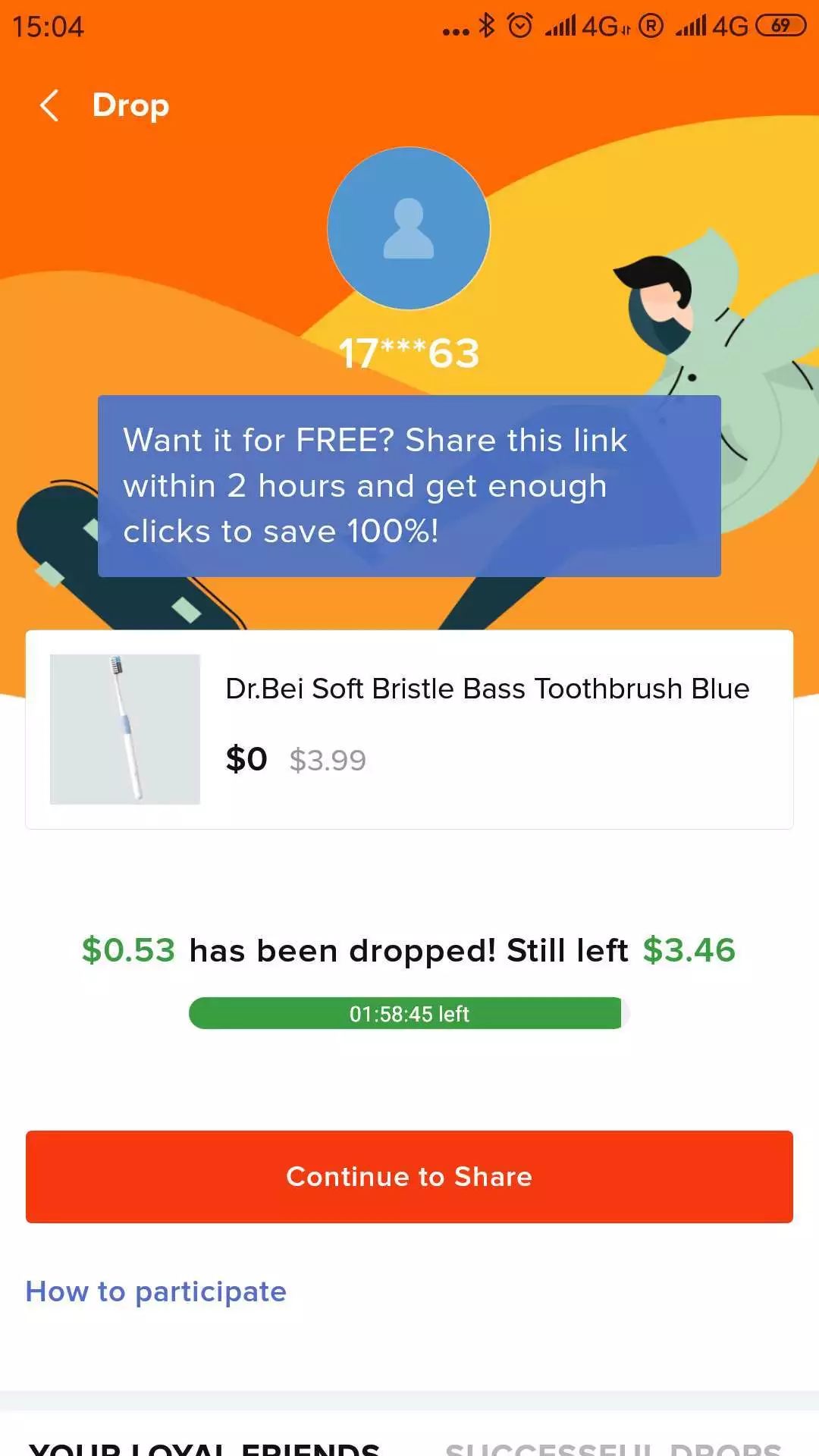Switch to Successful Drops tab
The width and height of the screenshot is (819, 1456).
point(613,1447)
